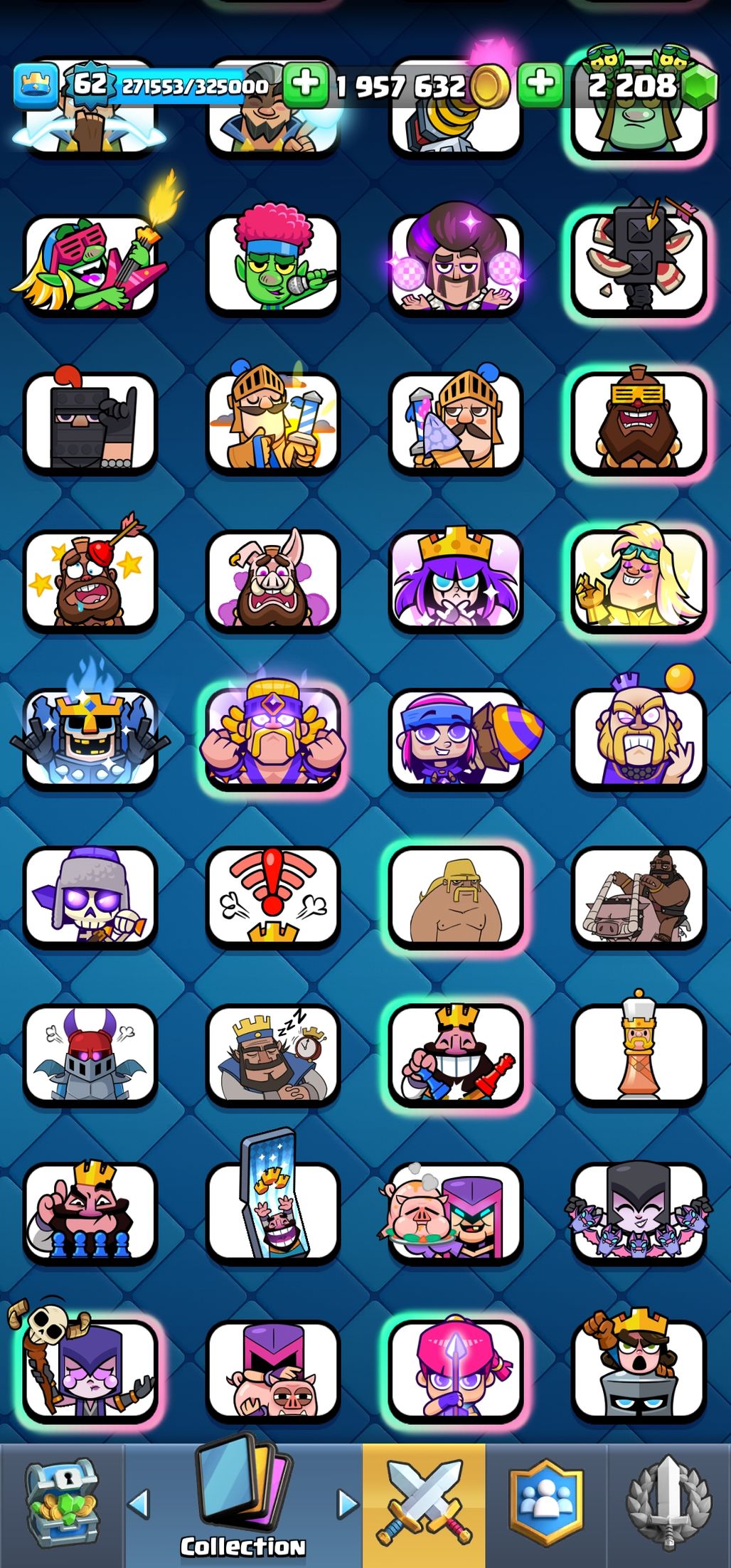Select the blue flaming skeleton king emote
The height and width of the screenshot is (1568, 731).
90,738
